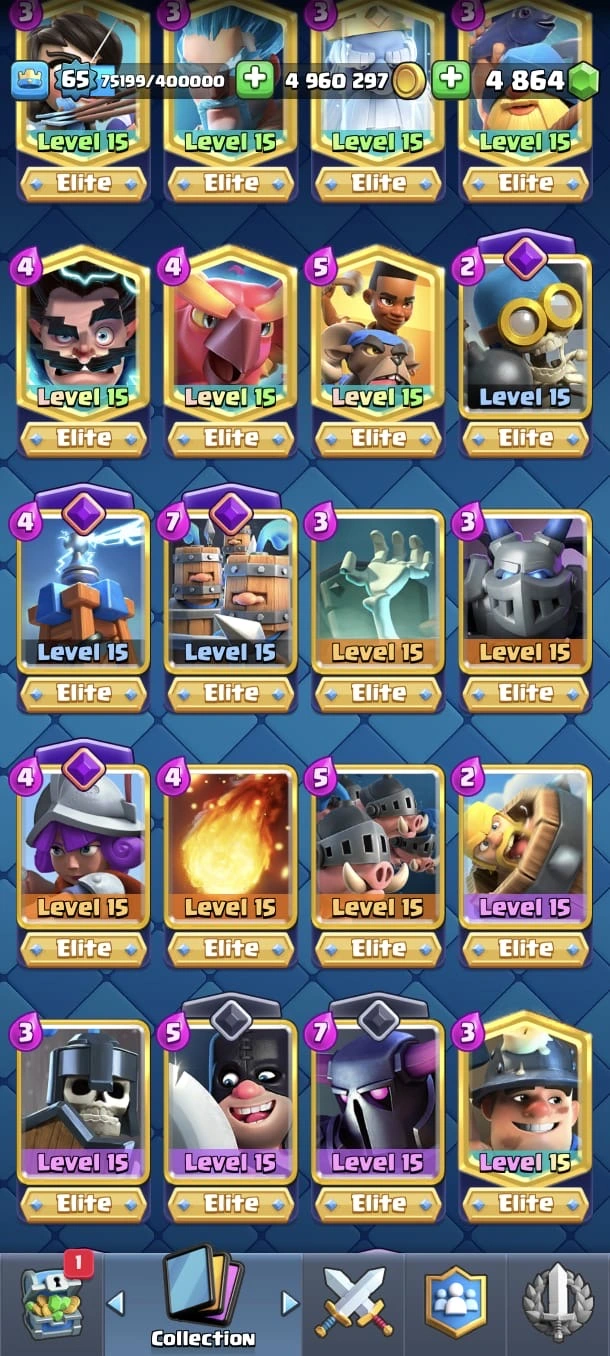Screen dimensions: 610x1356
Task: Tap the green plus next to gold
Action: click(450, 80)
